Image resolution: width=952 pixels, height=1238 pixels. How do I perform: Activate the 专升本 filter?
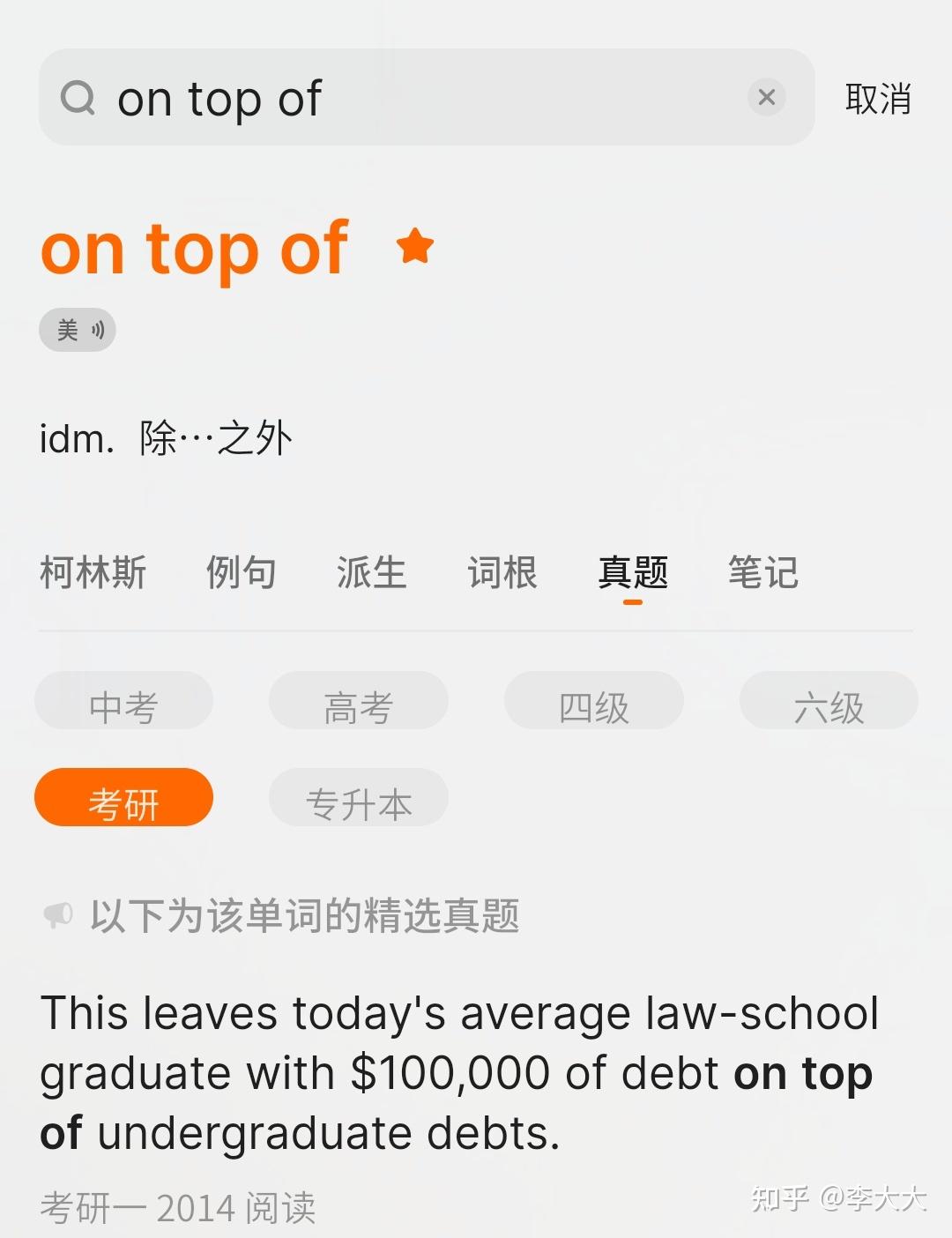click(x=358, y=798)
